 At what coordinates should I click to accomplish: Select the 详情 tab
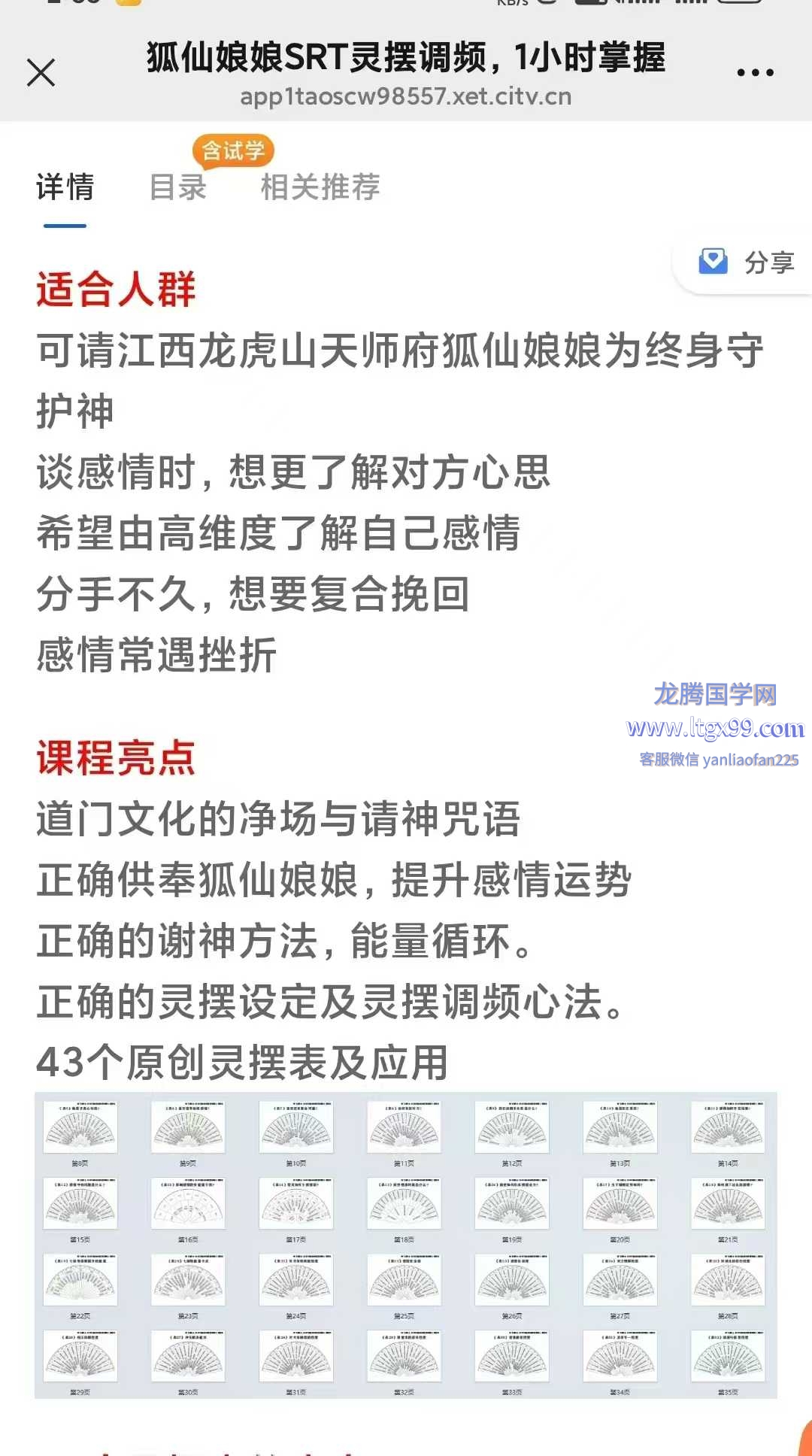tap(65, 187)
